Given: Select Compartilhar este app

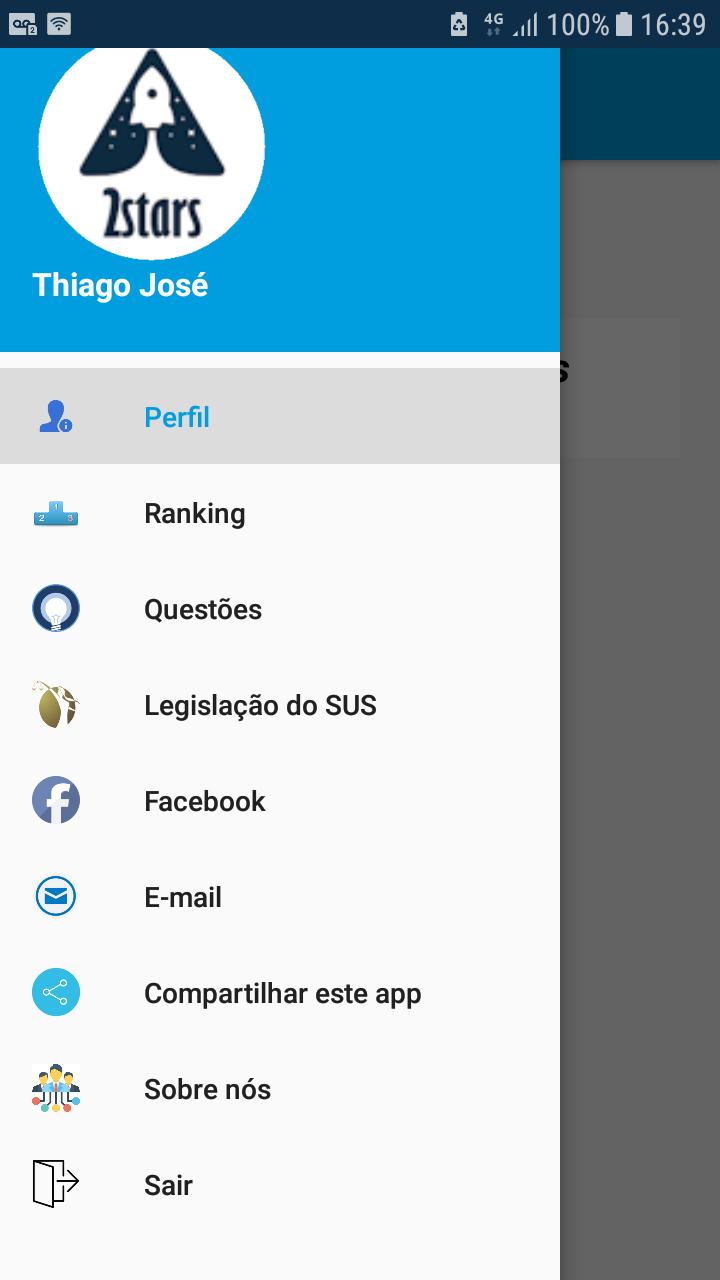Looking at the screenshot, I should 280,992.
